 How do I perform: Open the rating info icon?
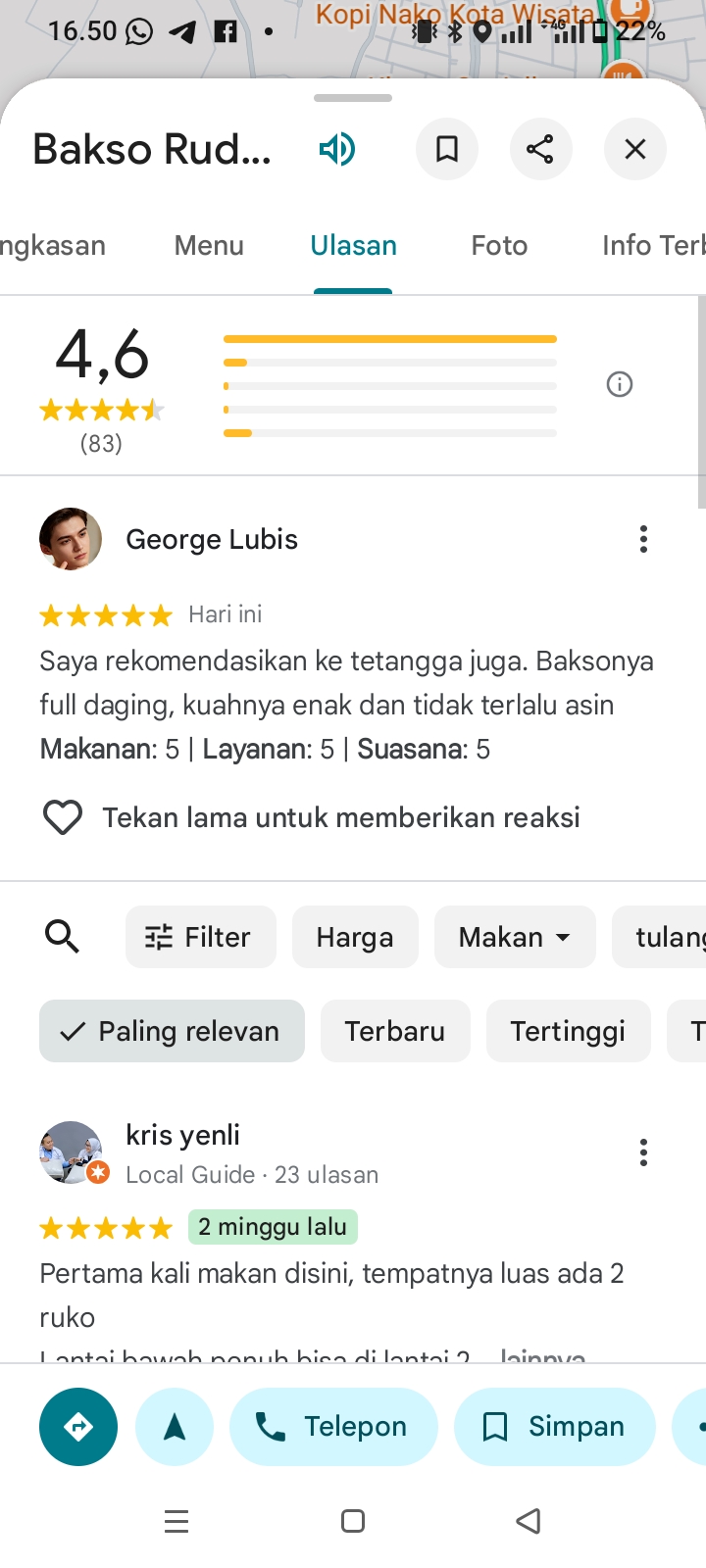coord(620,384)
